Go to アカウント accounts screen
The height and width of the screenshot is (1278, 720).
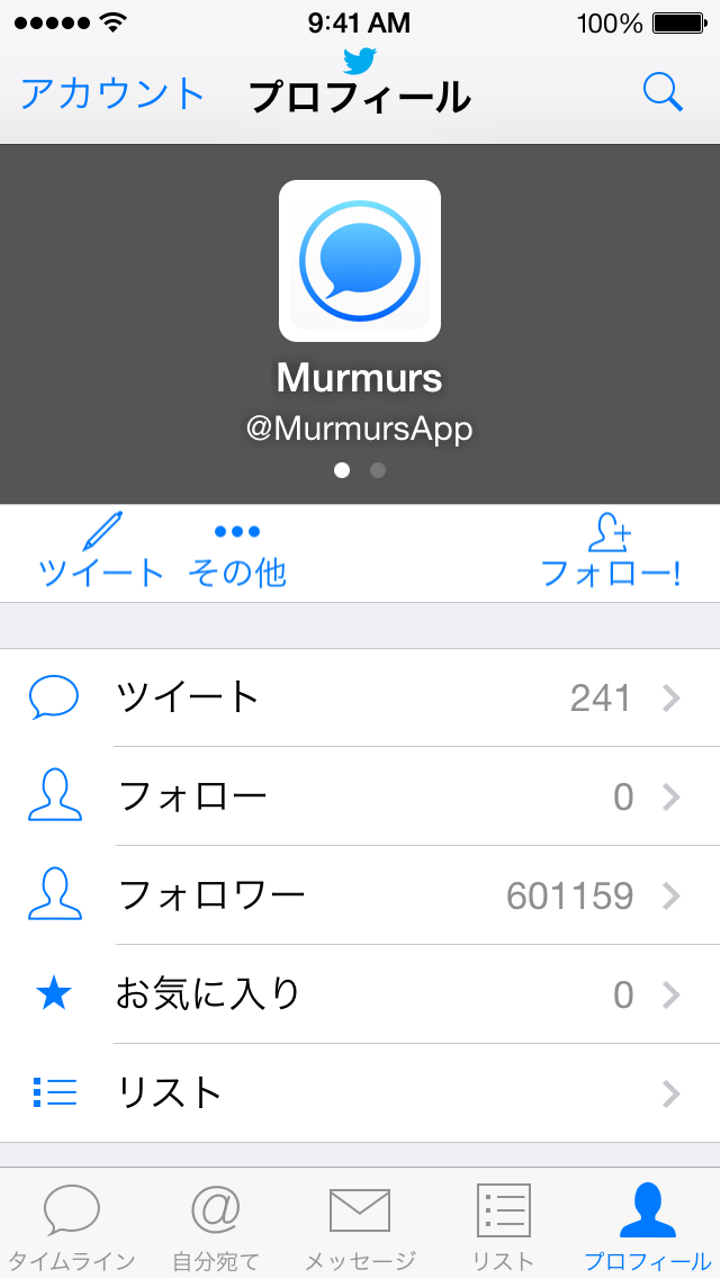(112, 93)
